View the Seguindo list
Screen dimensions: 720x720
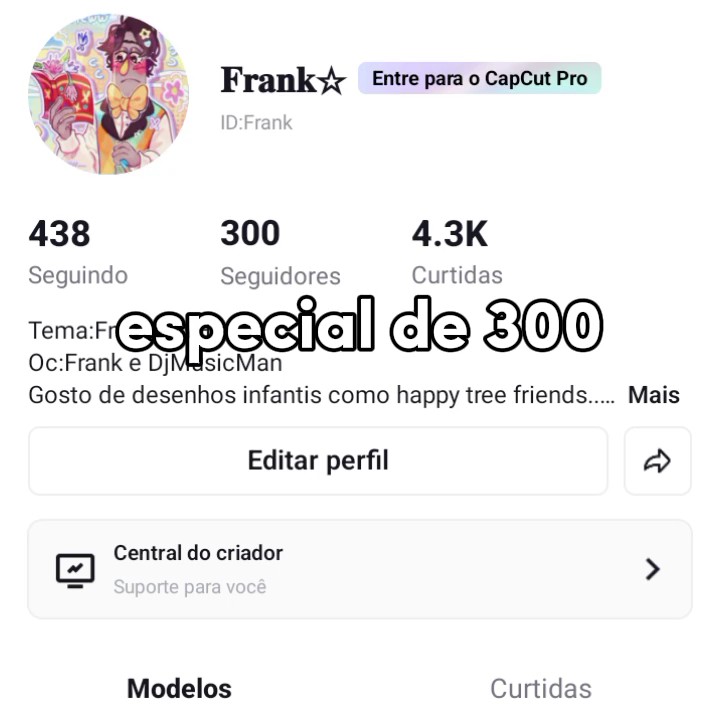[x=77, y=252]
